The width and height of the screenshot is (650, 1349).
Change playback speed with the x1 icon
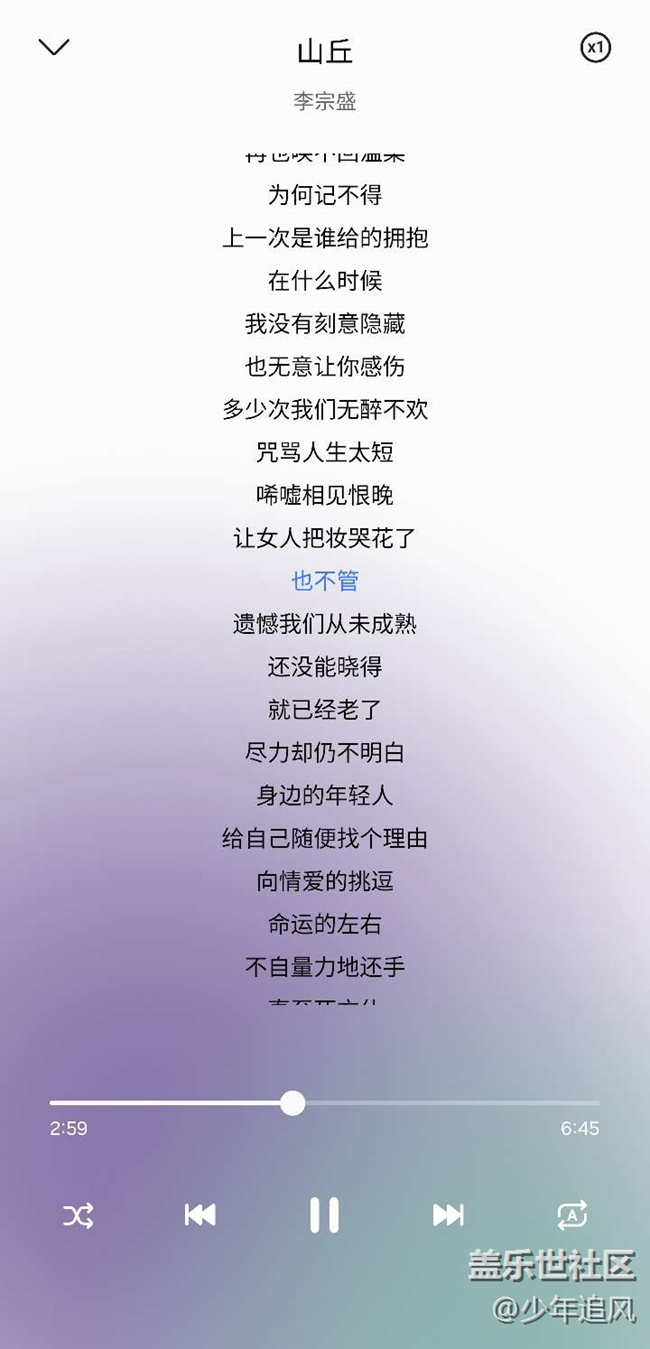coord(595,47)
